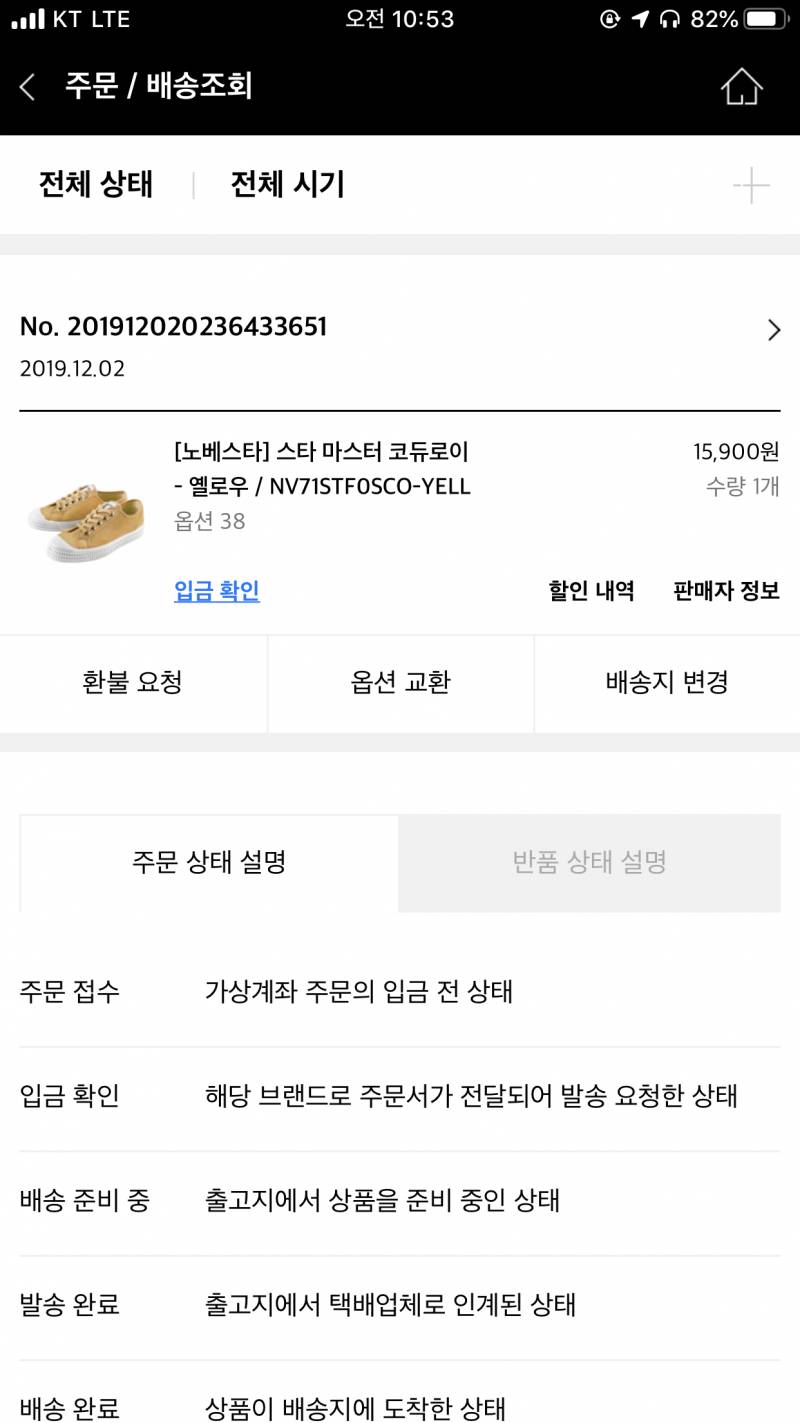Check 판매자 정보 seller information
Viewport: 800px width, 1423px height.
(x=724, y=592)
